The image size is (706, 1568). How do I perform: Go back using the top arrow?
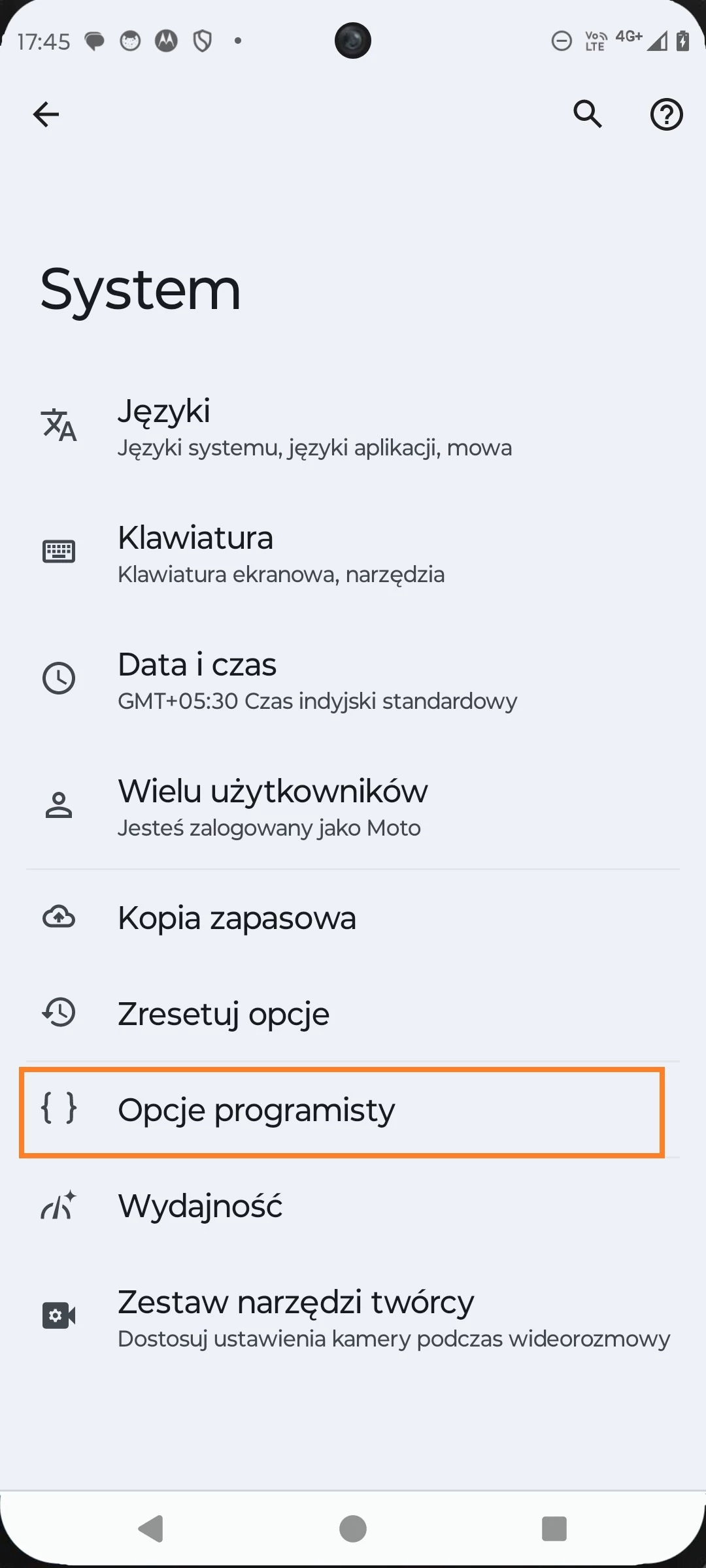pos(46,114)
